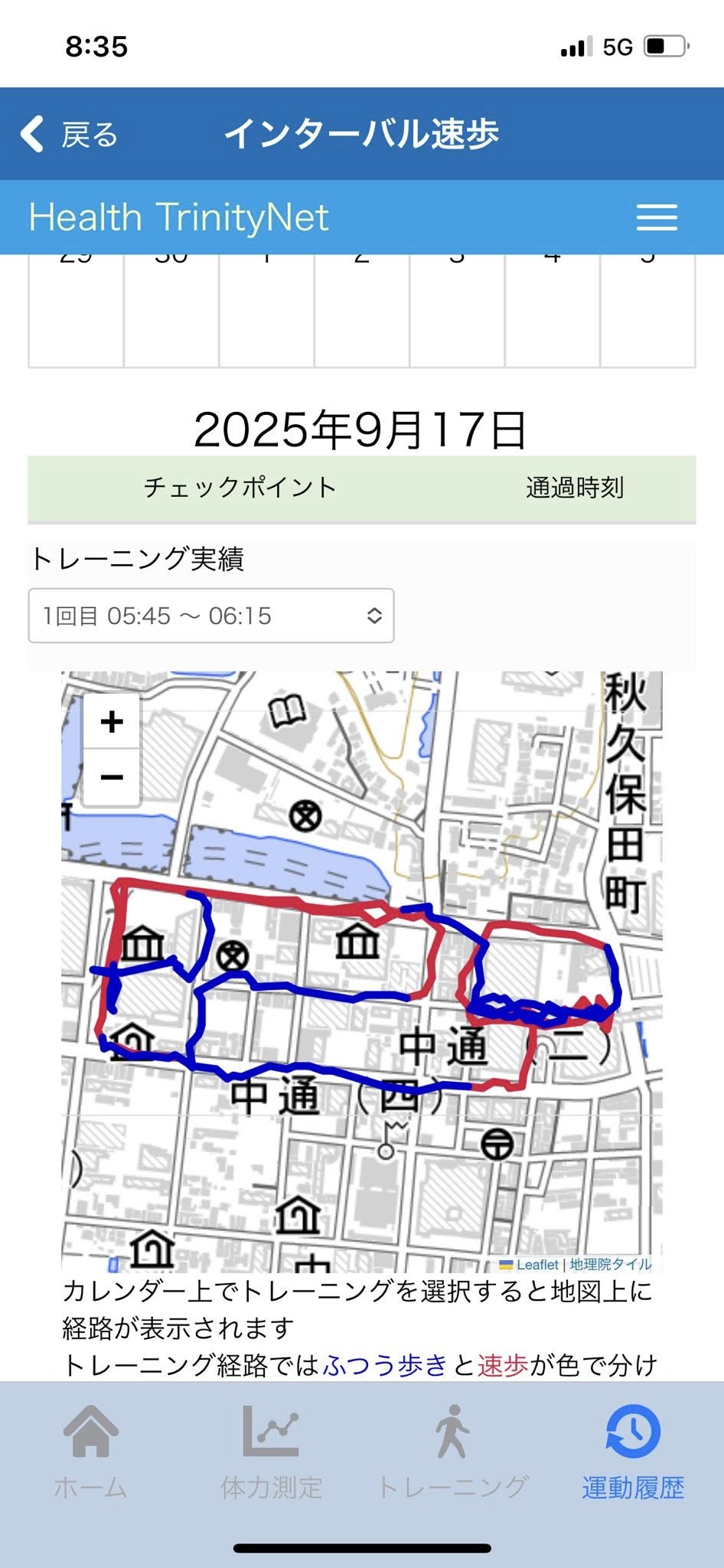
Task: Open the hamburger menu
Action: click(x=657, y=217)
